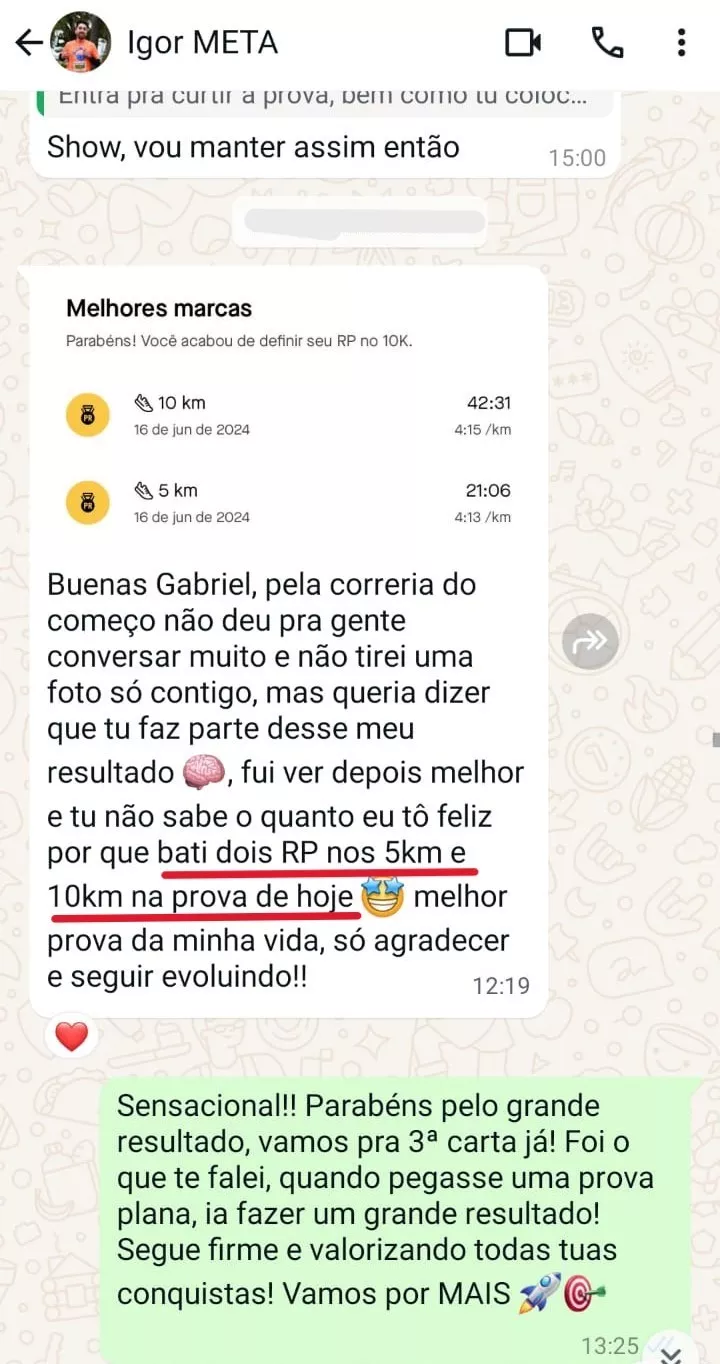View the heart reaction on the message
This screenshot has height=1364, width=720.
point(71,1037)
